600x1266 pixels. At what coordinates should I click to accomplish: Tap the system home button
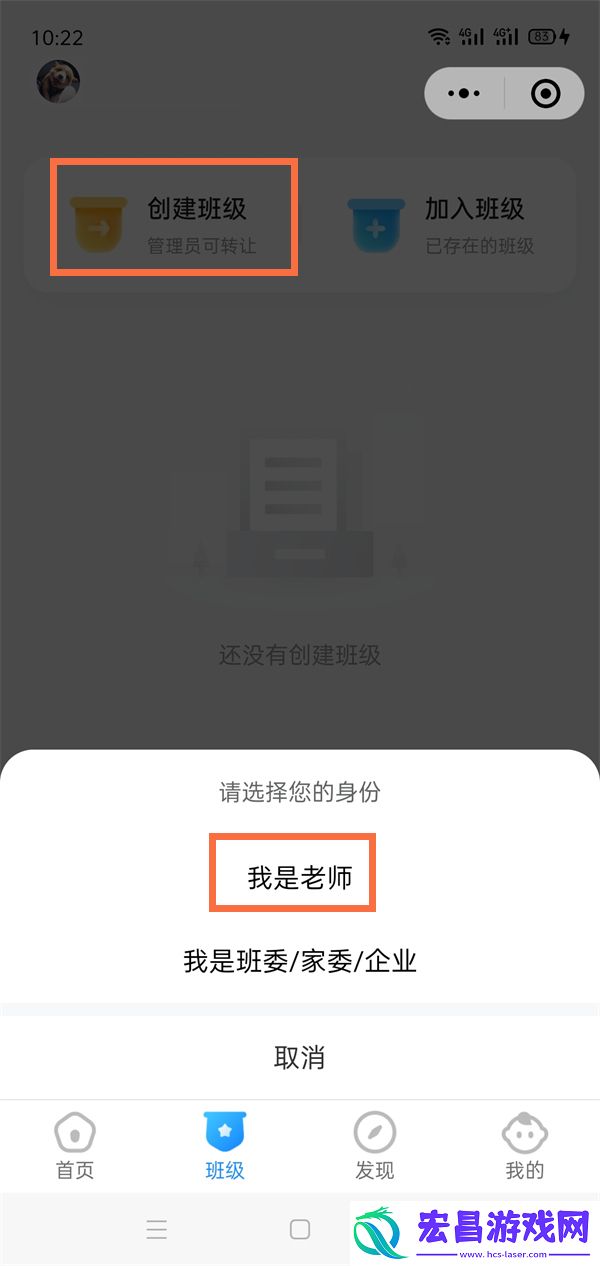[300, 1230]
